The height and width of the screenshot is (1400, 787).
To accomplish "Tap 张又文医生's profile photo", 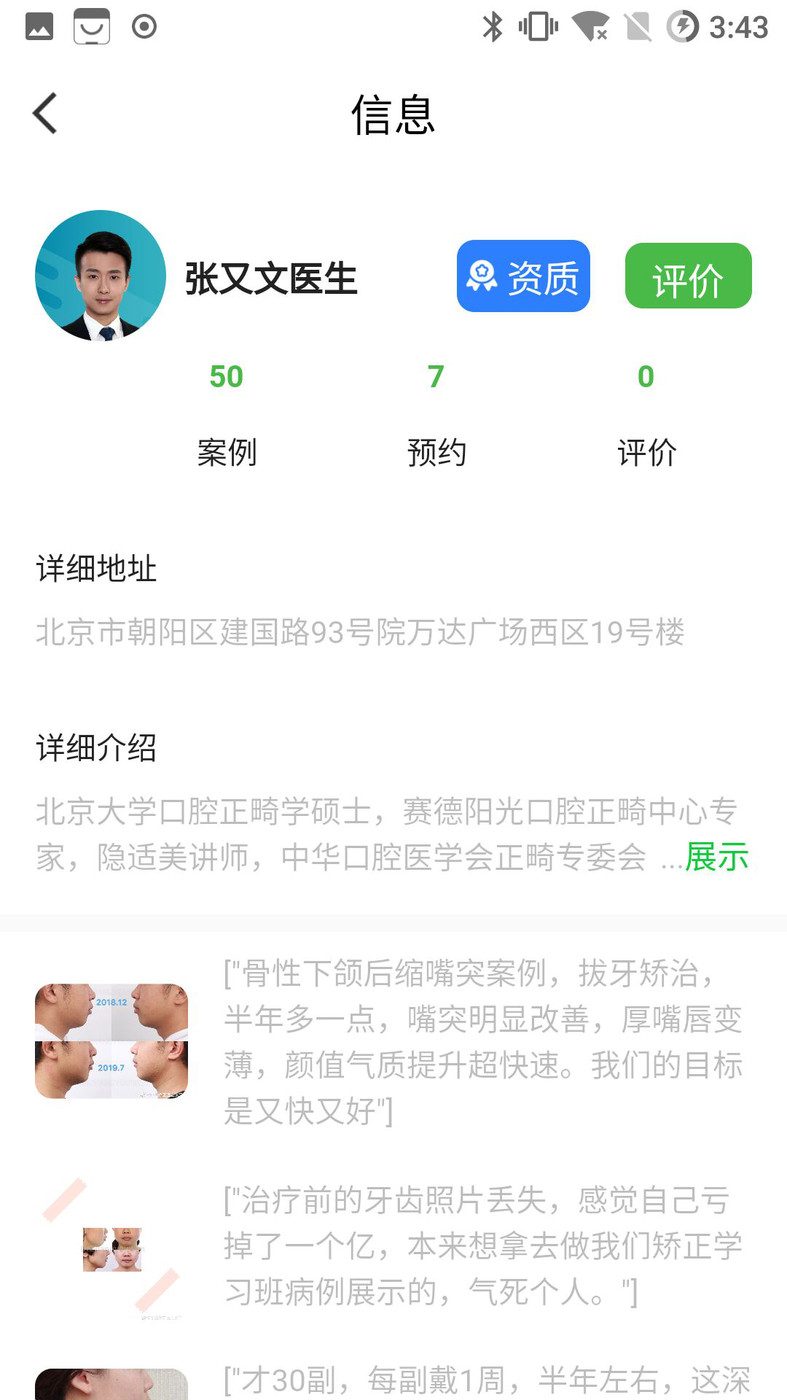I will [100, 276].
